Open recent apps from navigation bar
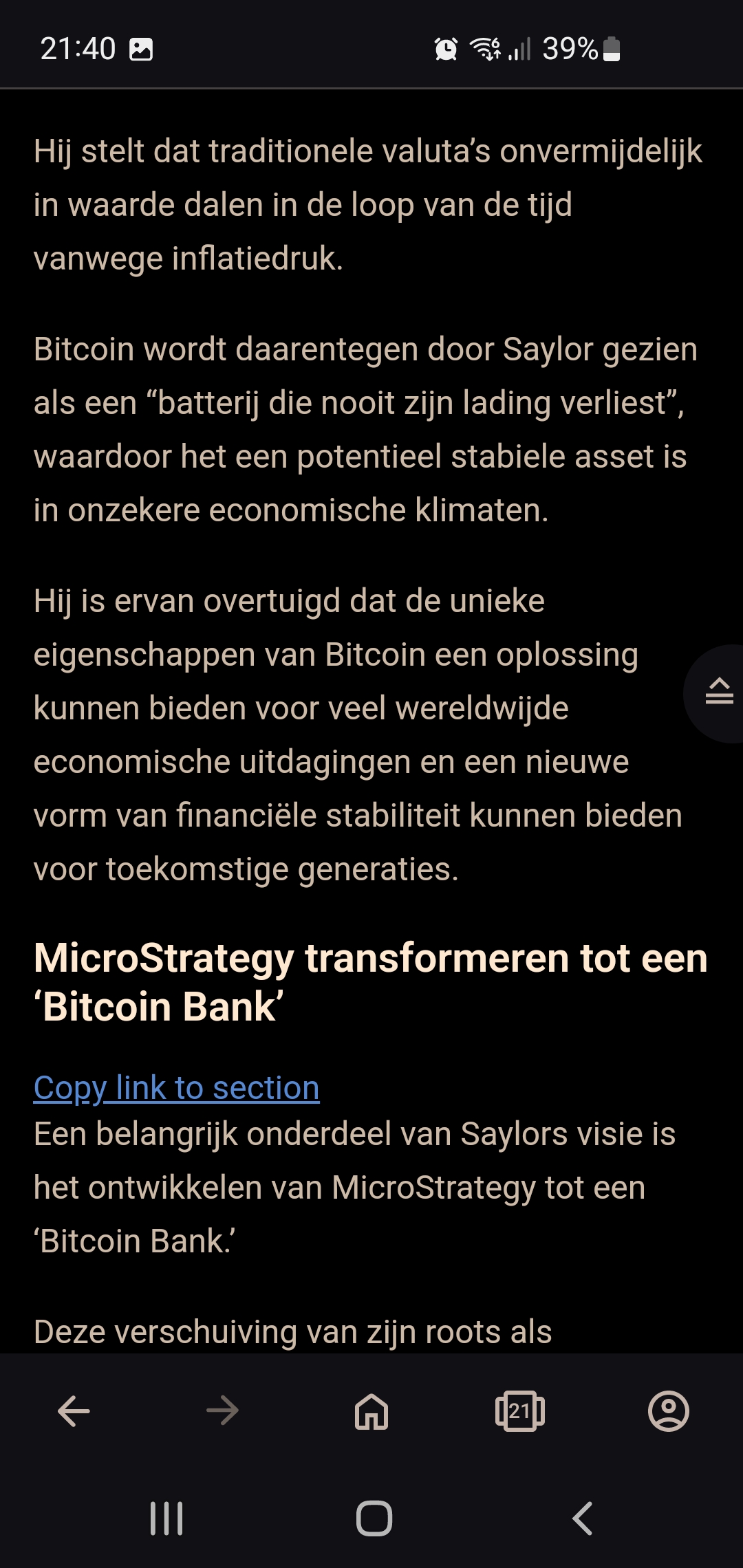Viewport: 743px width, 1568px height. (x=166, y=1518)
